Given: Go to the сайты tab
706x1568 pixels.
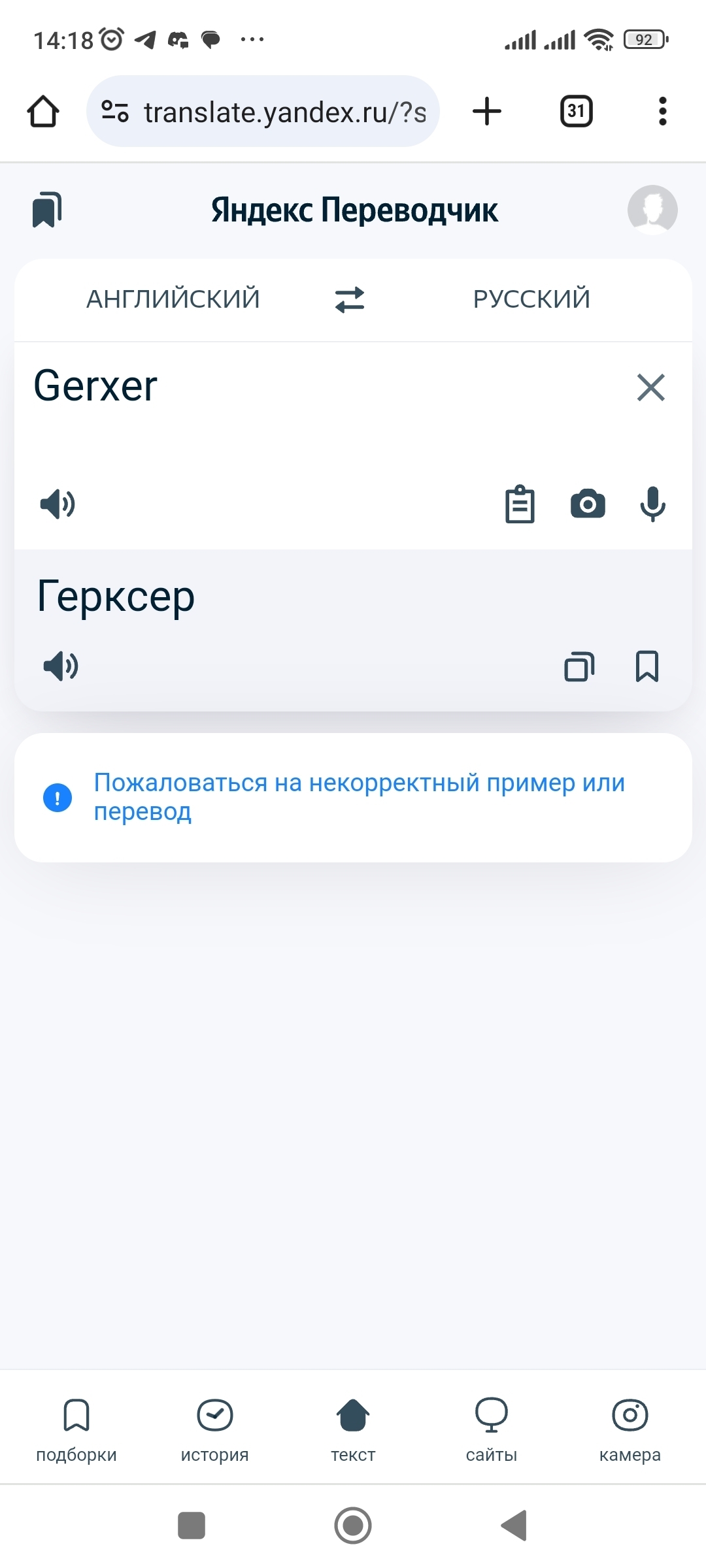Looking at the screenshot, I should click(x=491, y=1428).
